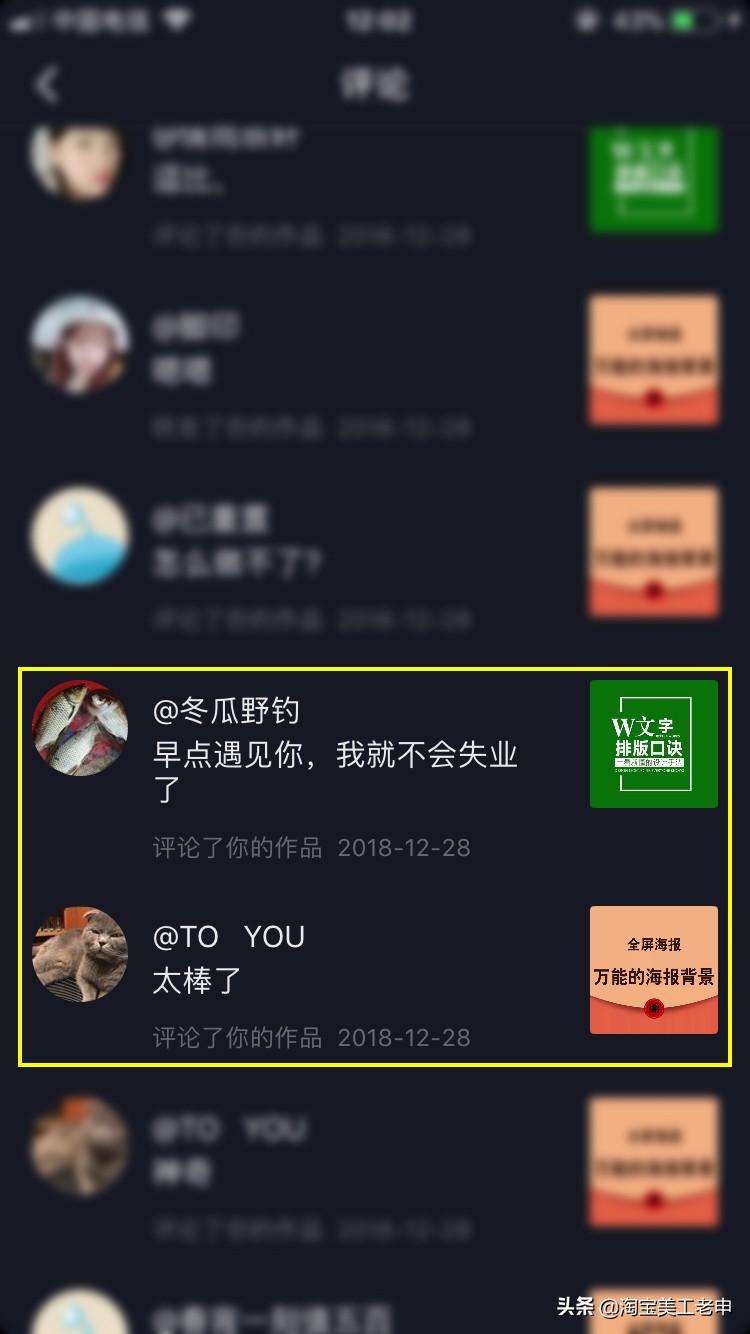Open the top blurred user avatar

(x=80, y=160)
